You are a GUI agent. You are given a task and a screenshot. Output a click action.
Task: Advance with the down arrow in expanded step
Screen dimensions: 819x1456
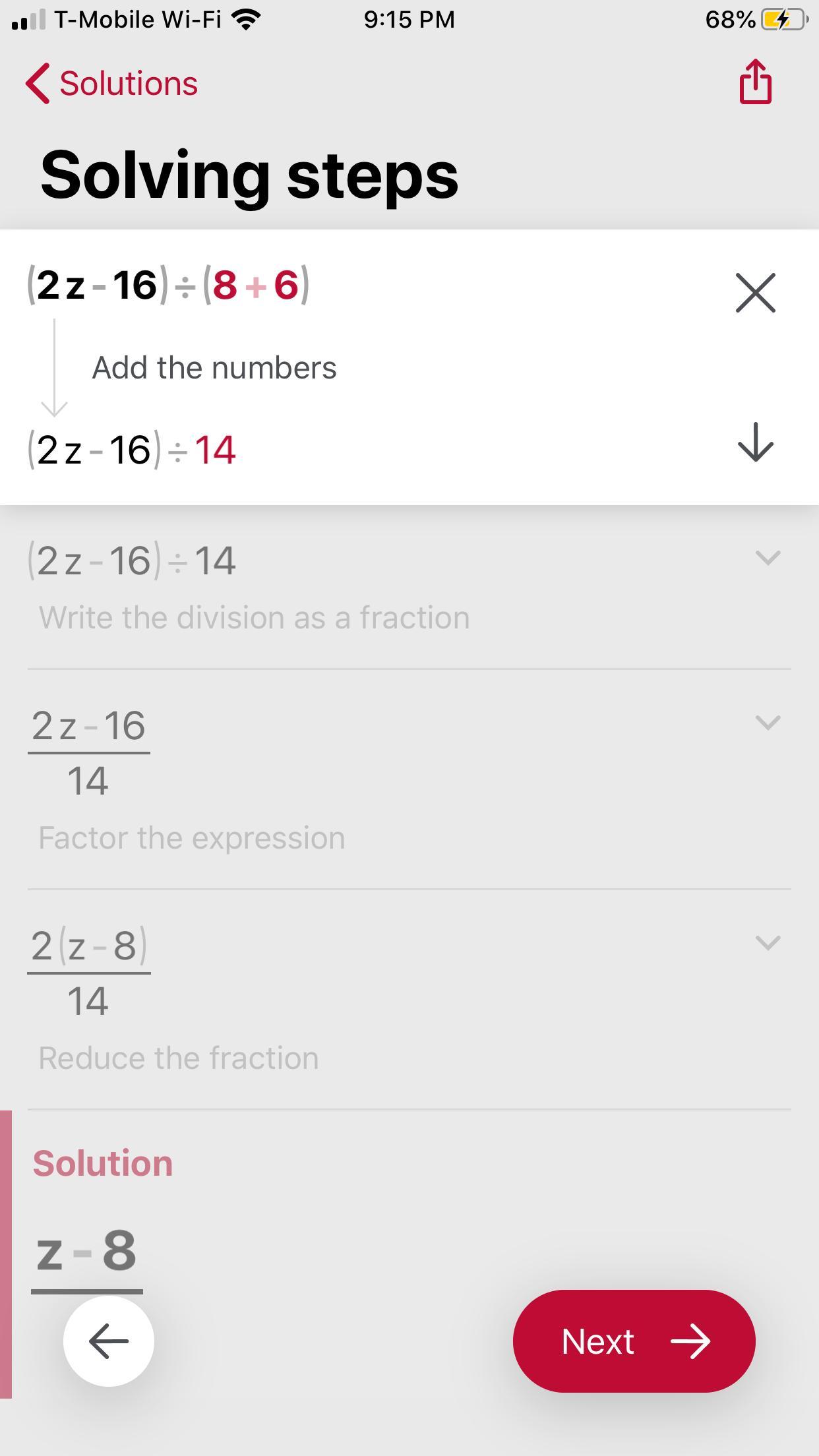[x=755, y=442]
